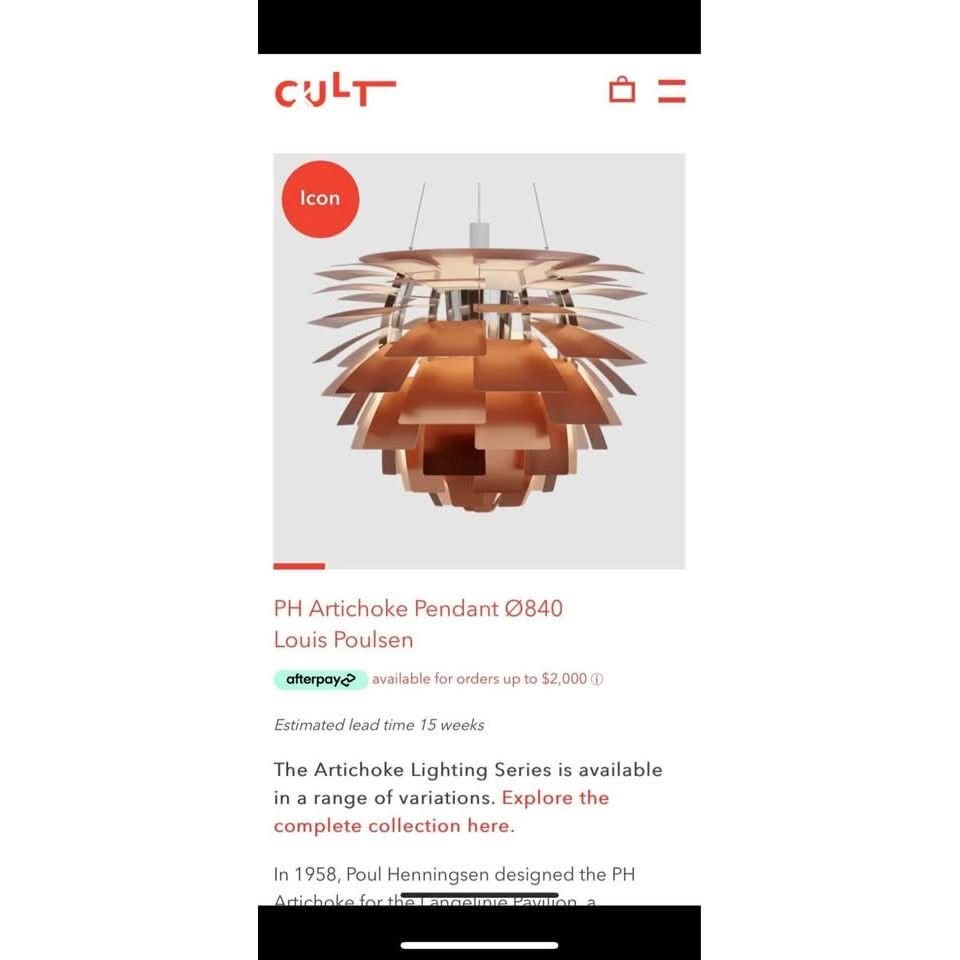Screen dimensions: 960x960
Task: Go to the Cult homepage via logo
Action: click(x=335, y=92)
